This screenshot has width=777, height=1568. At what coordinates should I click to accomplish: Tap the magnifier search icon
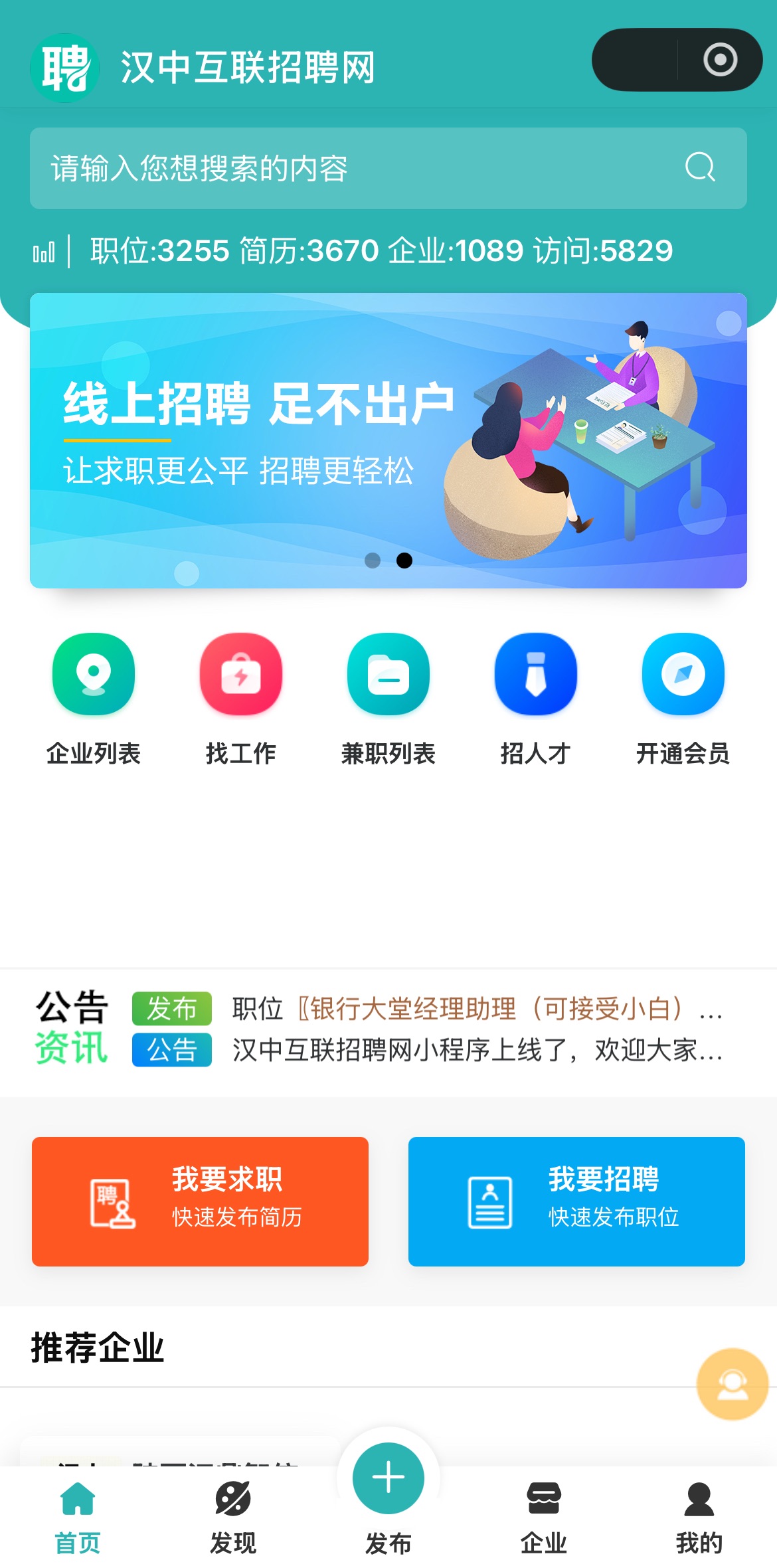[700, 167]
